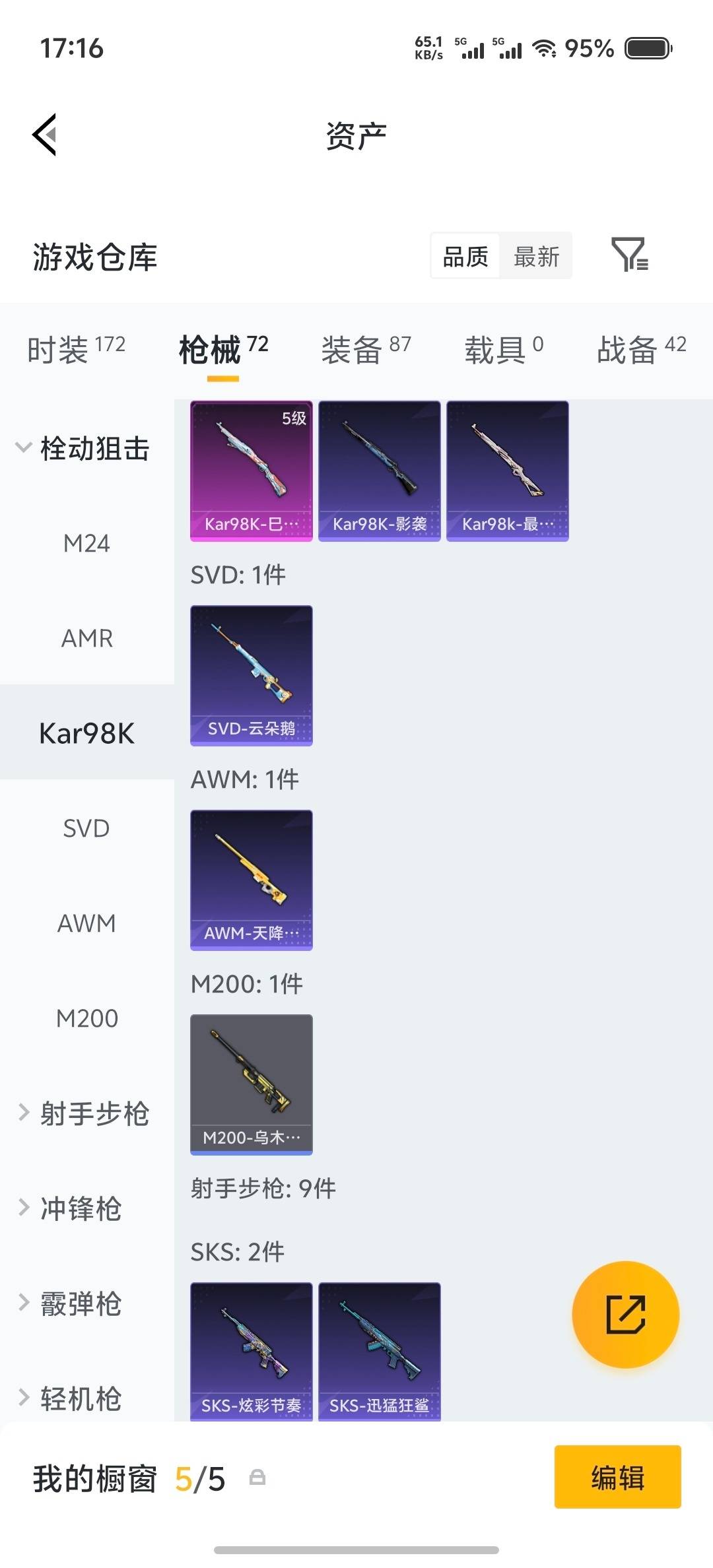Viewport: 713px width, 1568px height.
Task: Open the Kar98K-影袭 weapon card
Action: click(x=380, y=470)
